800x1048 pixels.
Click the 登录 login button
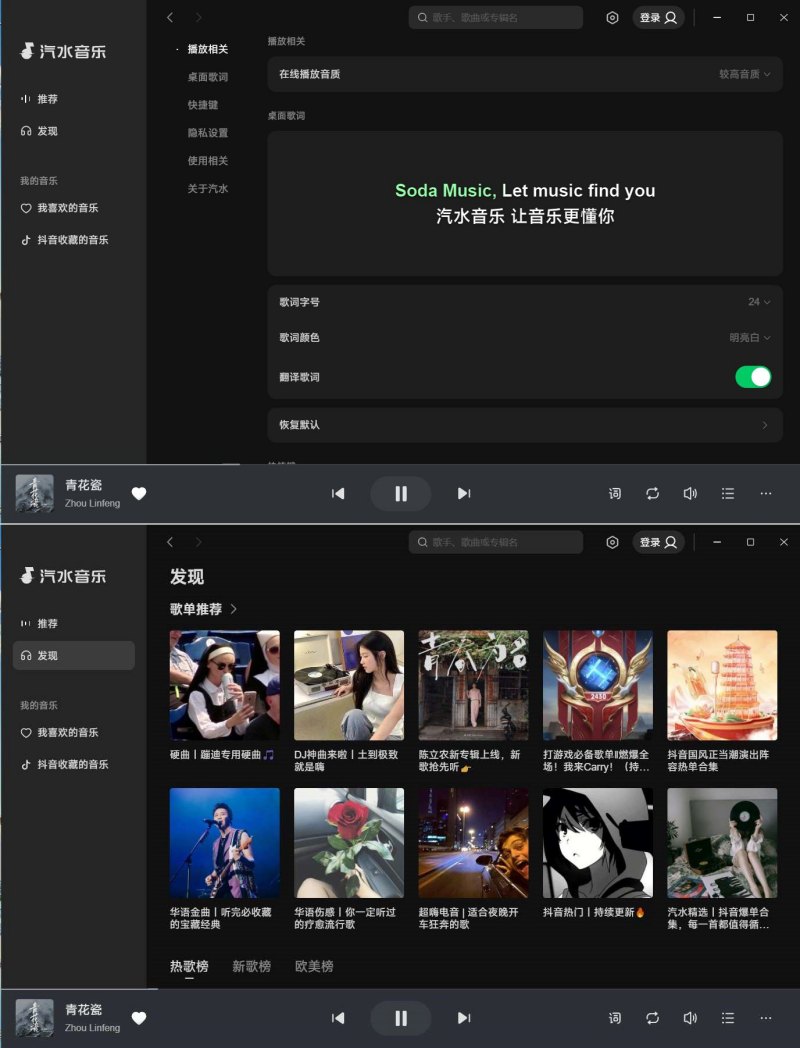657,18
